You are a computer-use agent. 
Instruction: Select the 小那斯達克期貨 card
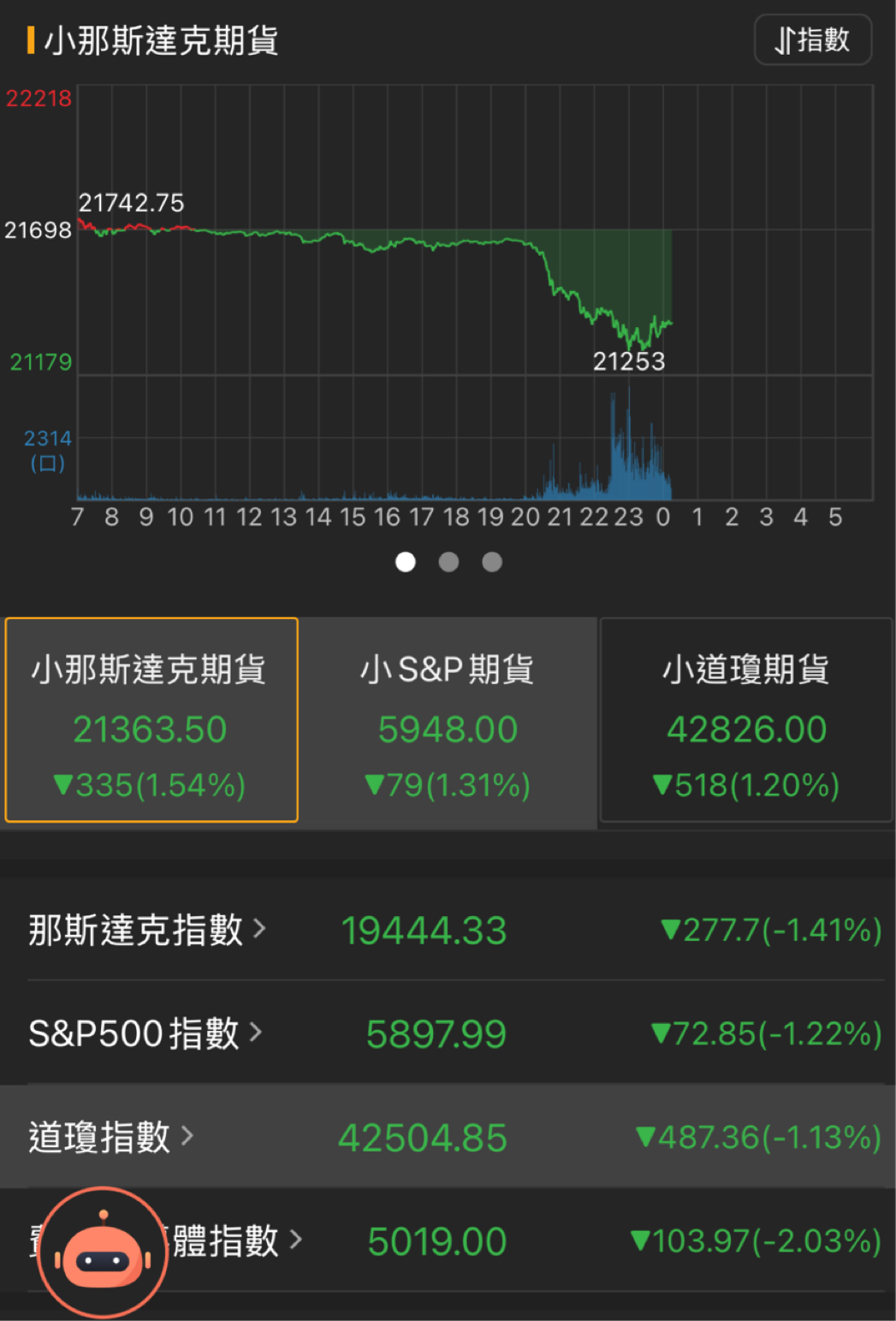coord(151,720)
